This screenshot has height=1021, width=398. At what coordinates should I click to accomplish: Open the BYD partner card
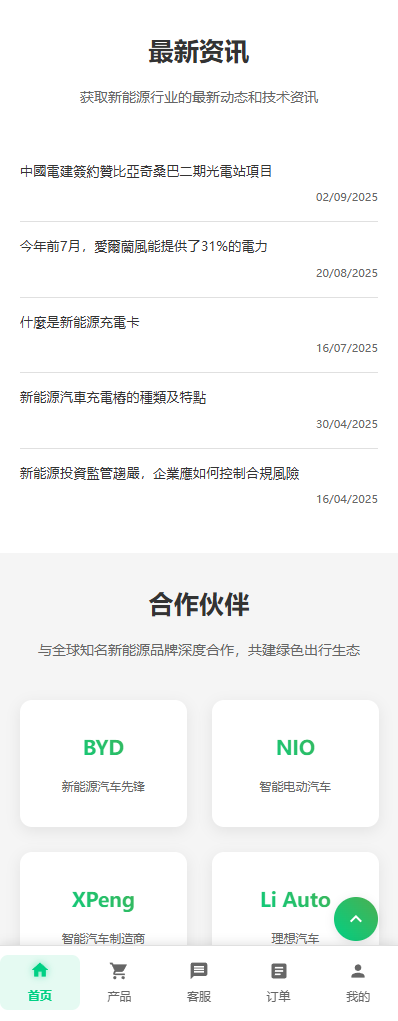(x=104, y=763)
